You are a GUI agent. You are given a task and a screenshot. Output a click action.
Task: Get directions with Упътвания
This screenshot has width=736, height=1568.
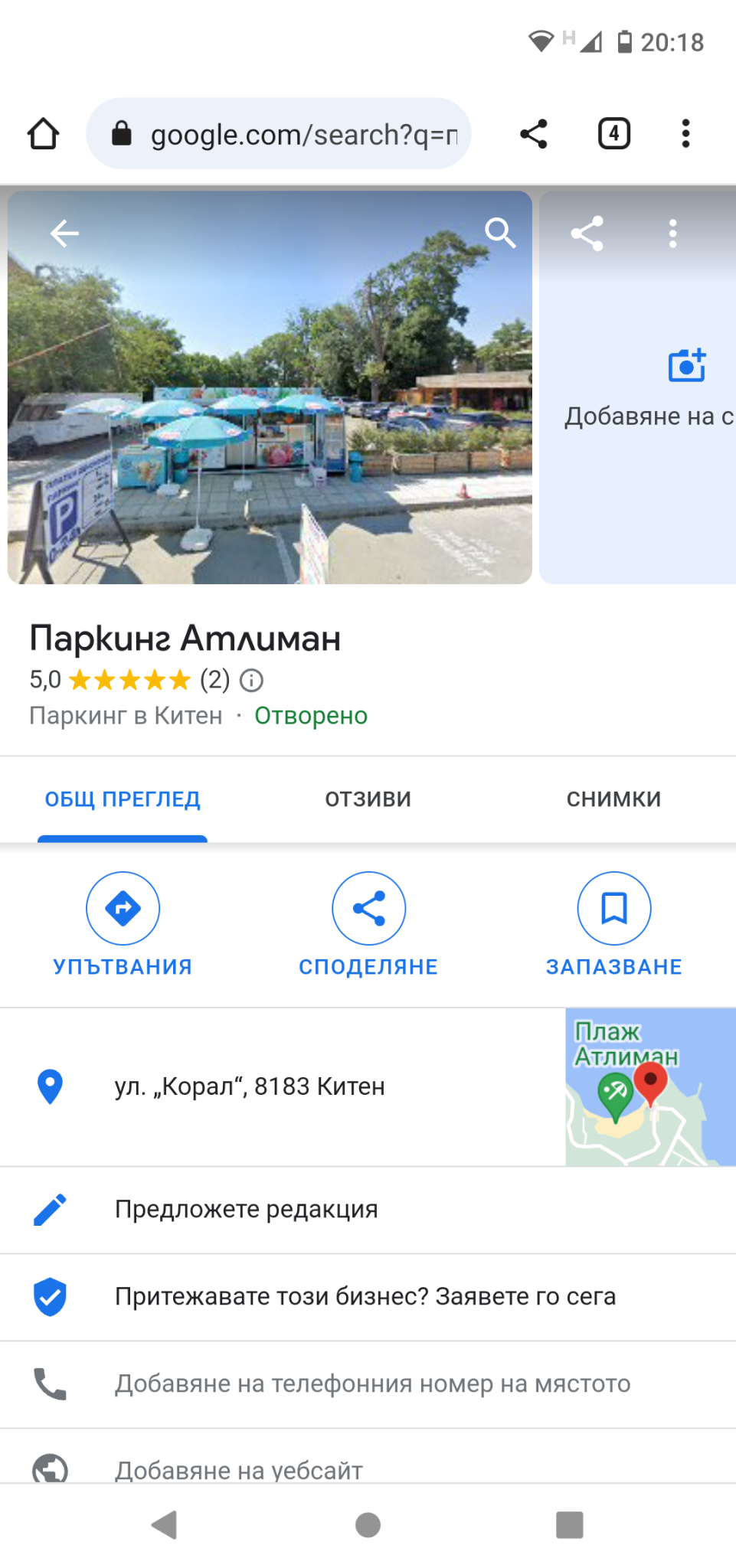[123, 923]
